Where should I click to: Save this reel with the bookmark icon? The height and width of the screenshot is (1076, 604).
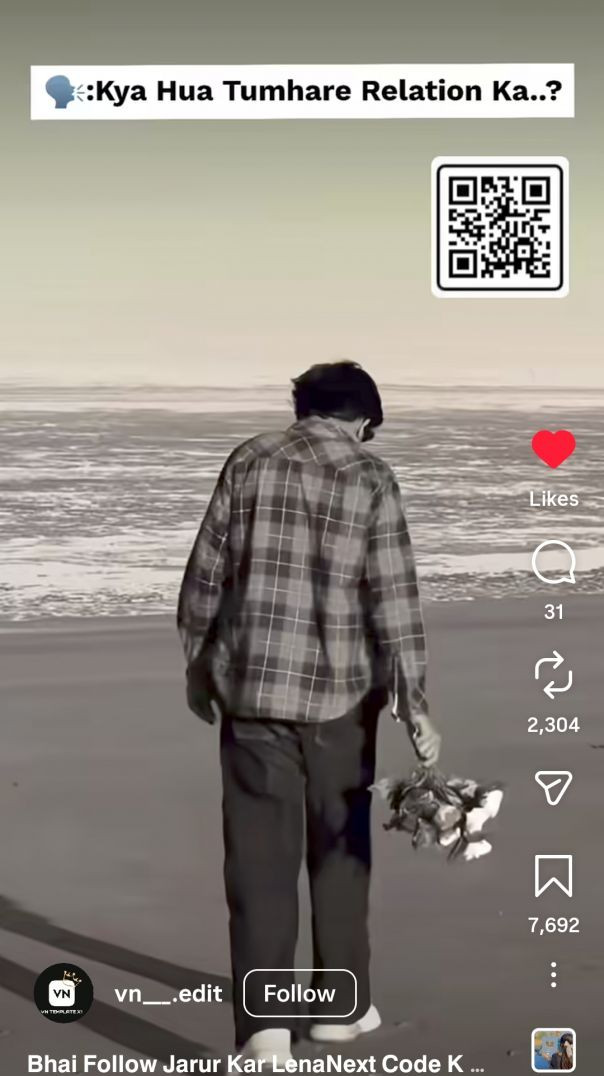(x=553, y=877)
